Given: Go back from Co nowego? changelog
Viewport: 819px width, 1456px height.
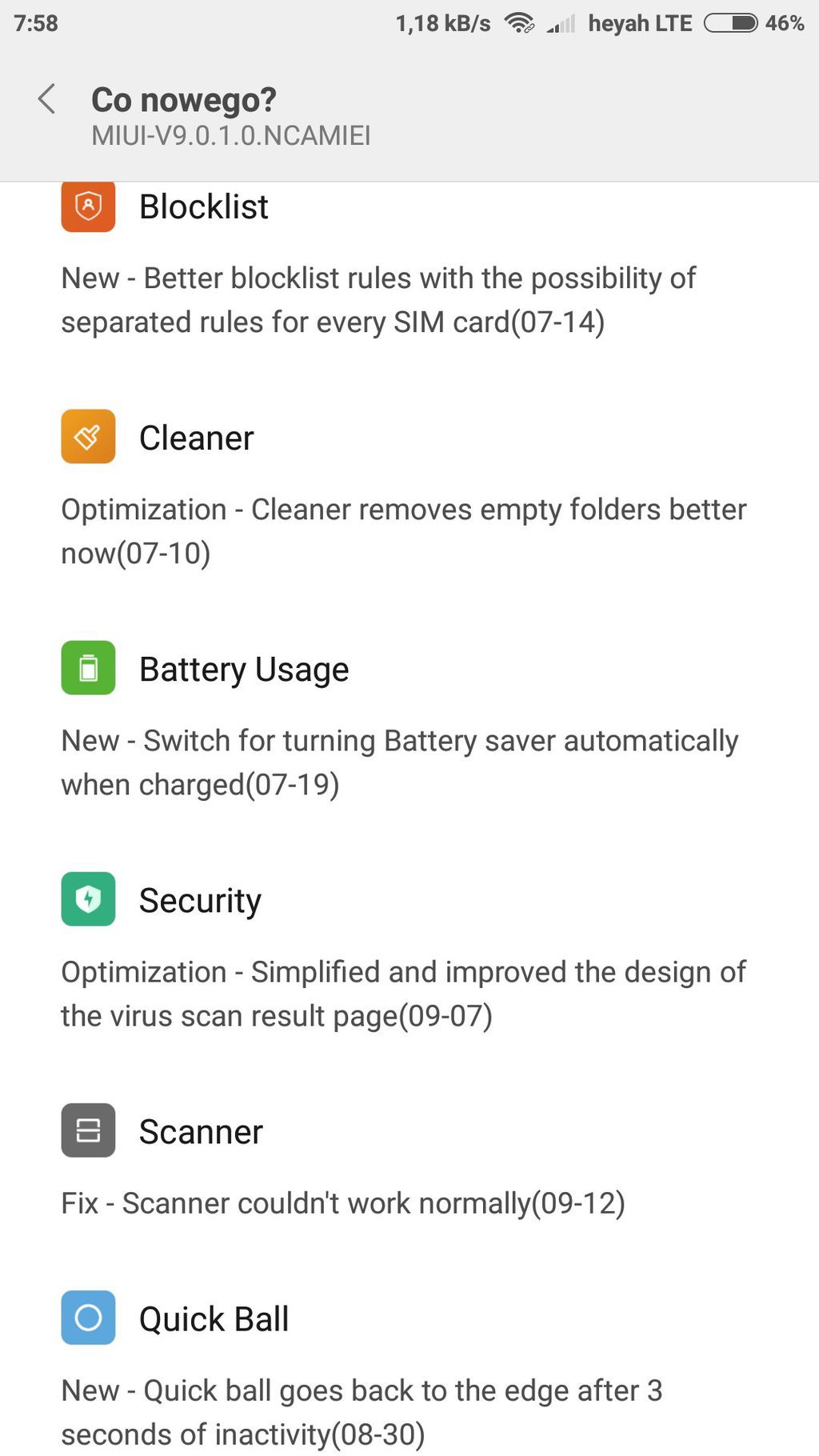Looking at the screenshot, I should click(46, 99).
